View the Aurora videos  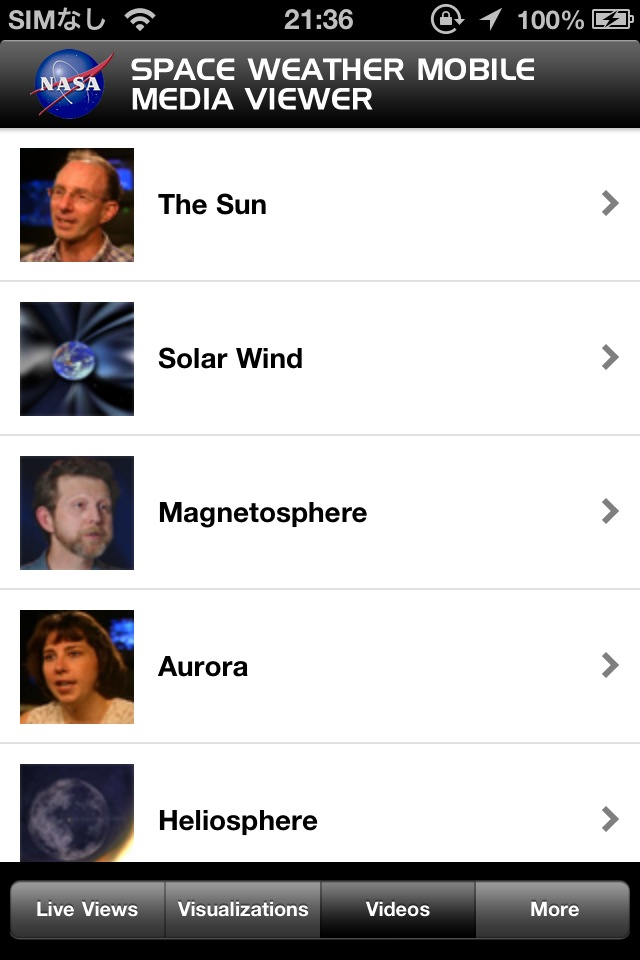320,667
